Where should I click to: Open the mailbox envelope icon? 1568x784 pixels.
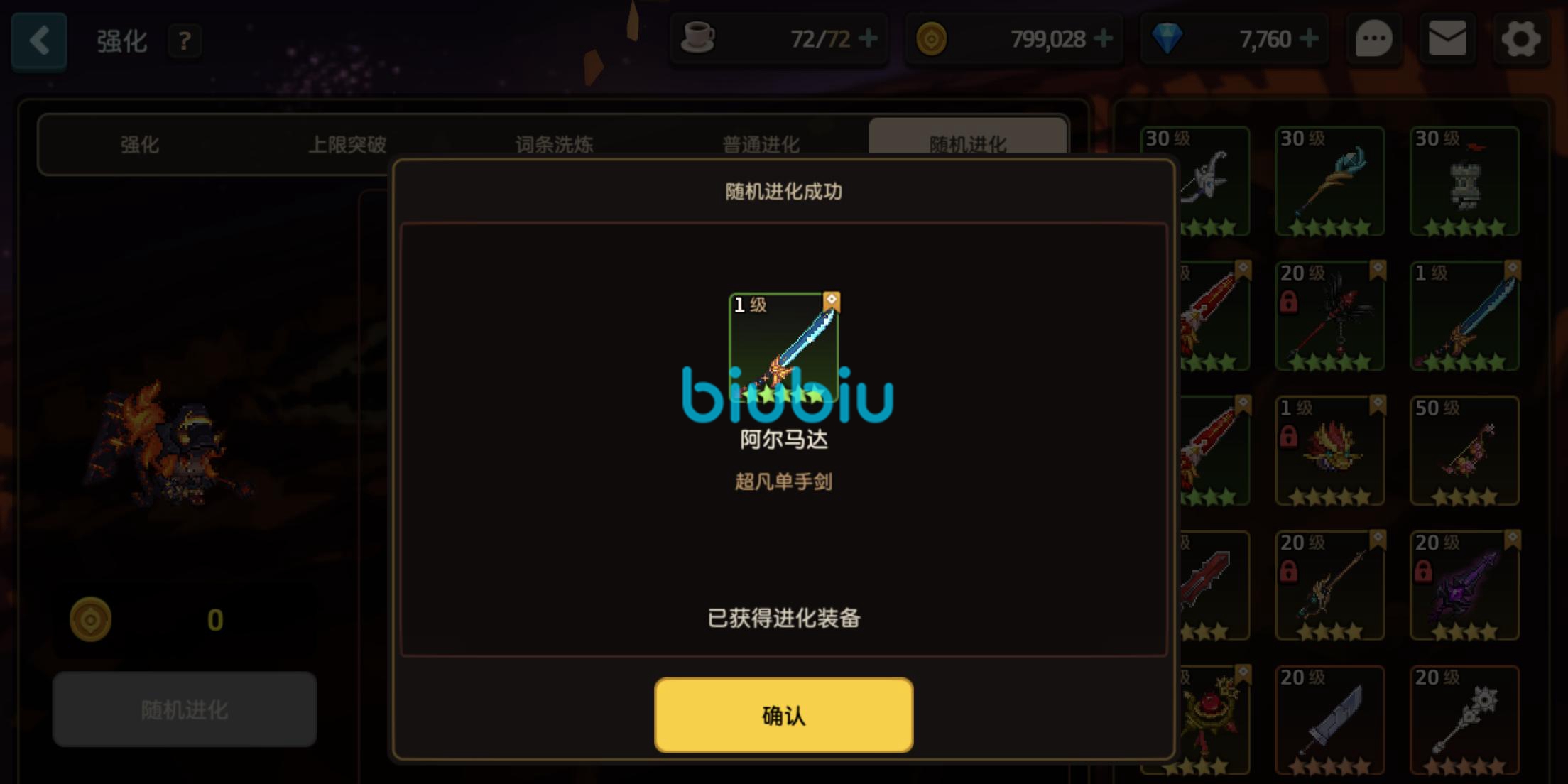[x=1447, y=40]
